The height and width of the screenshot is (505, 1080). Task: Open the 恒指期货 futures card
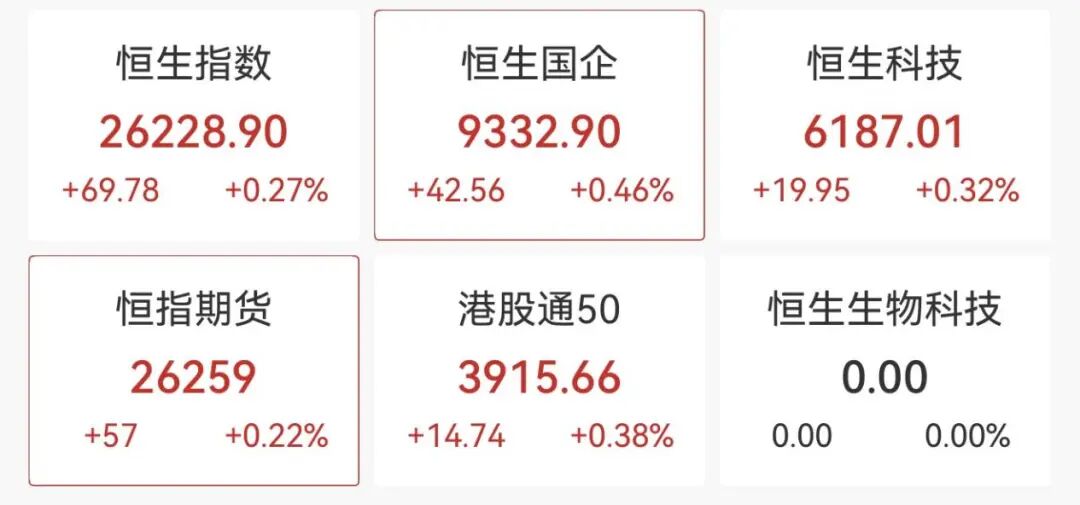pos(194,371)
